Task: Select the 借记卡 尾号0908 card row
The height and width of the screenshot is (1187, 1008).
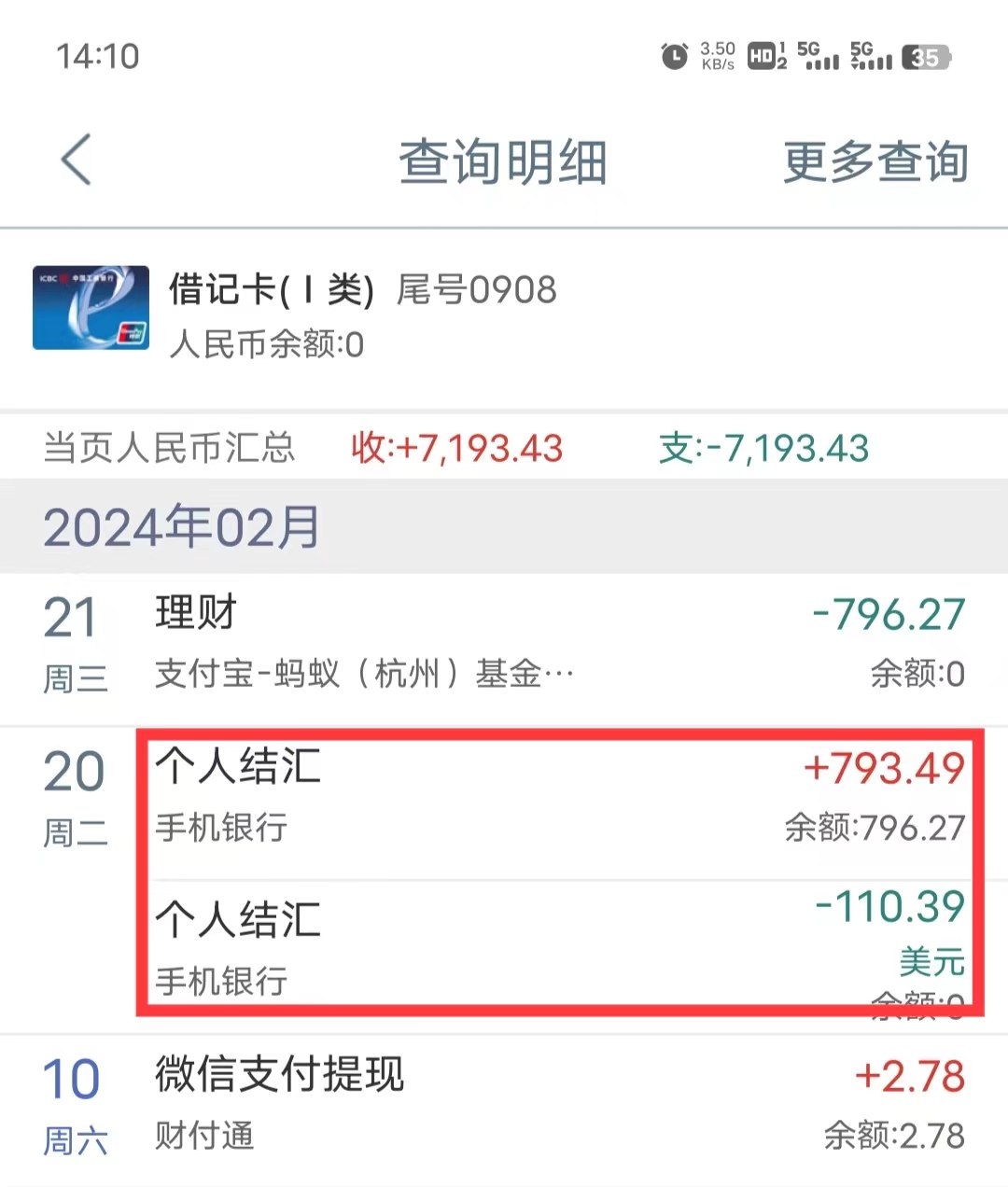Action: (x=504, y=315)
